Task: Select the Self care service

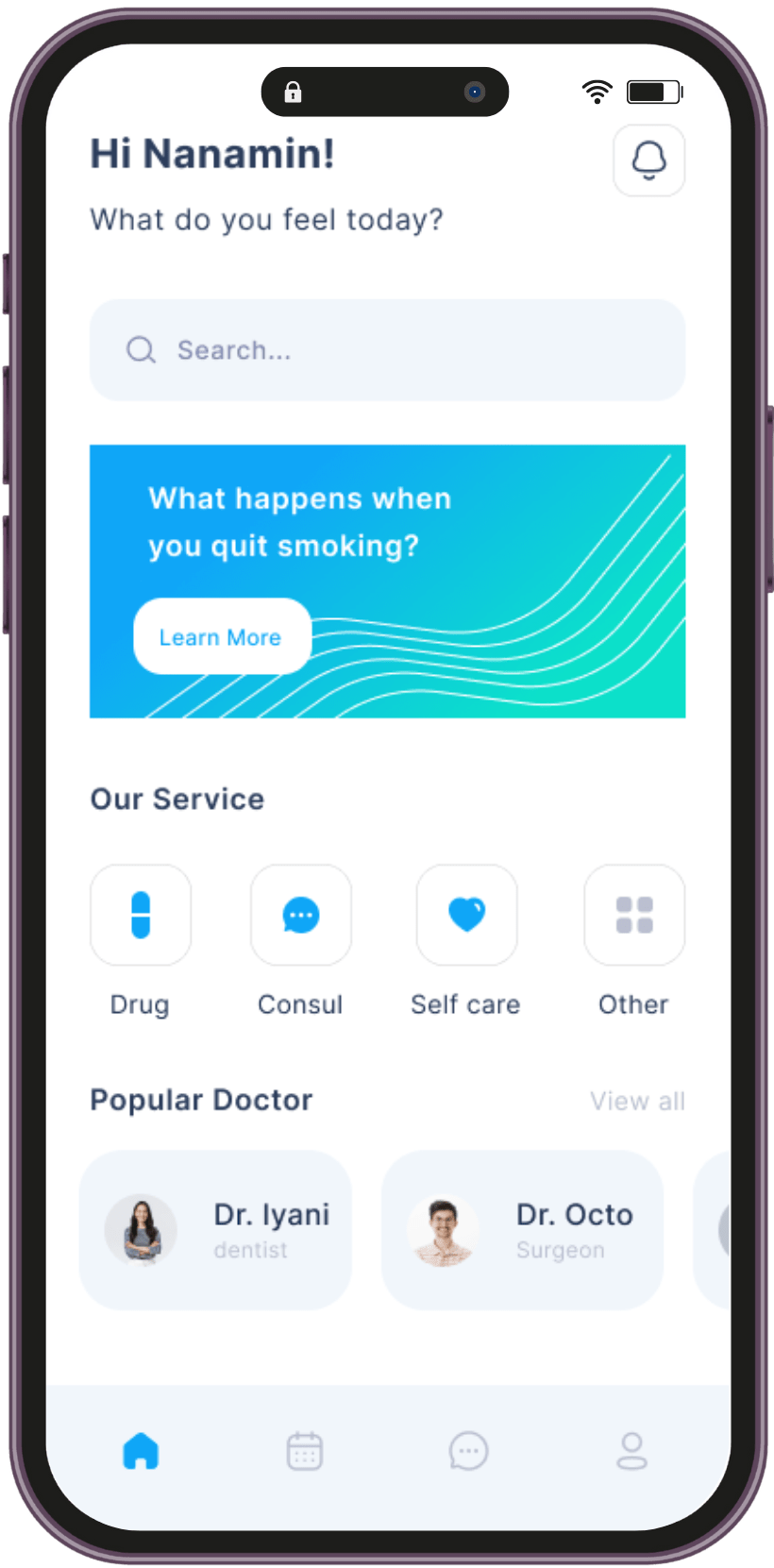Action: click(x=466, y=915)
